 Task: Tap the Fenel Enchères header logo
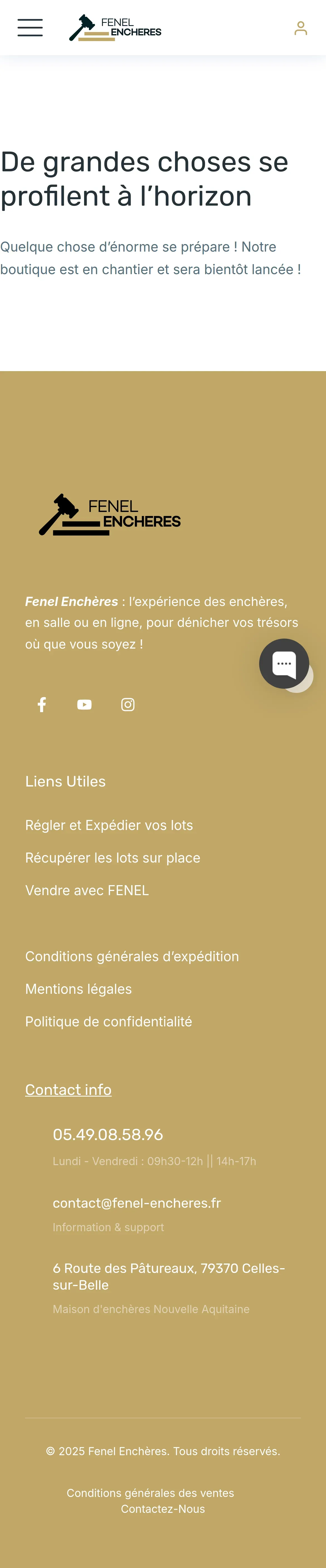115,28
